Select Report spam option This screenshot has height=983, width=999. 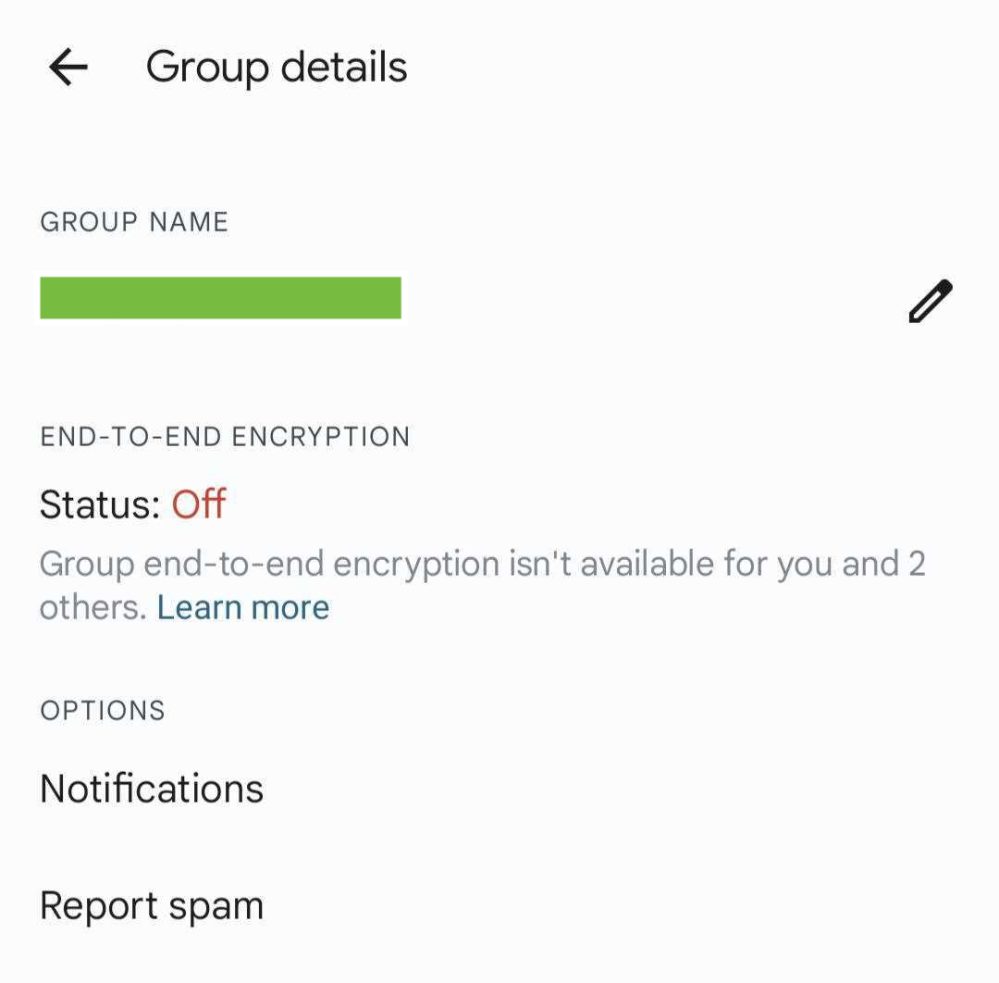point(152,906)
